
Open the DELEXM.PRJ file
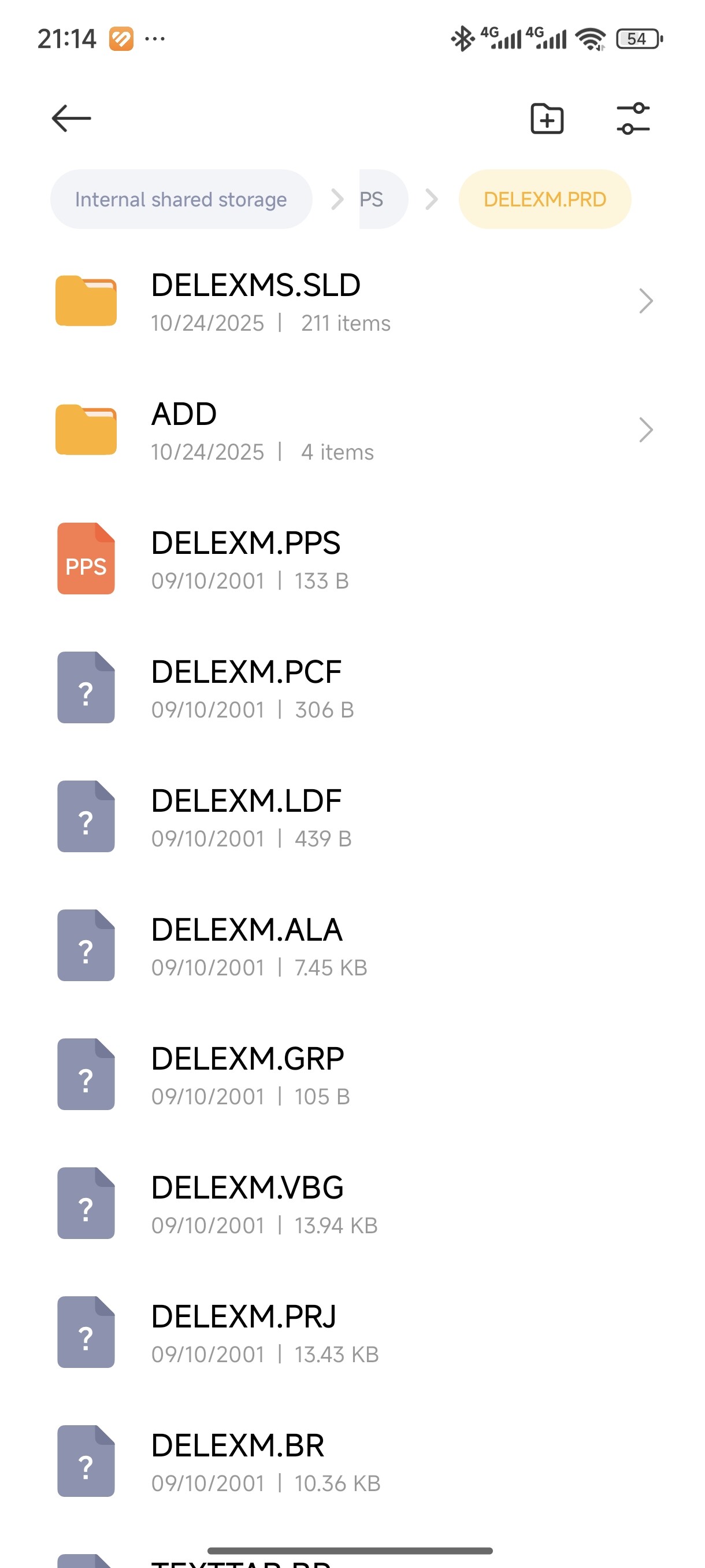click(x=352, y=1333)
